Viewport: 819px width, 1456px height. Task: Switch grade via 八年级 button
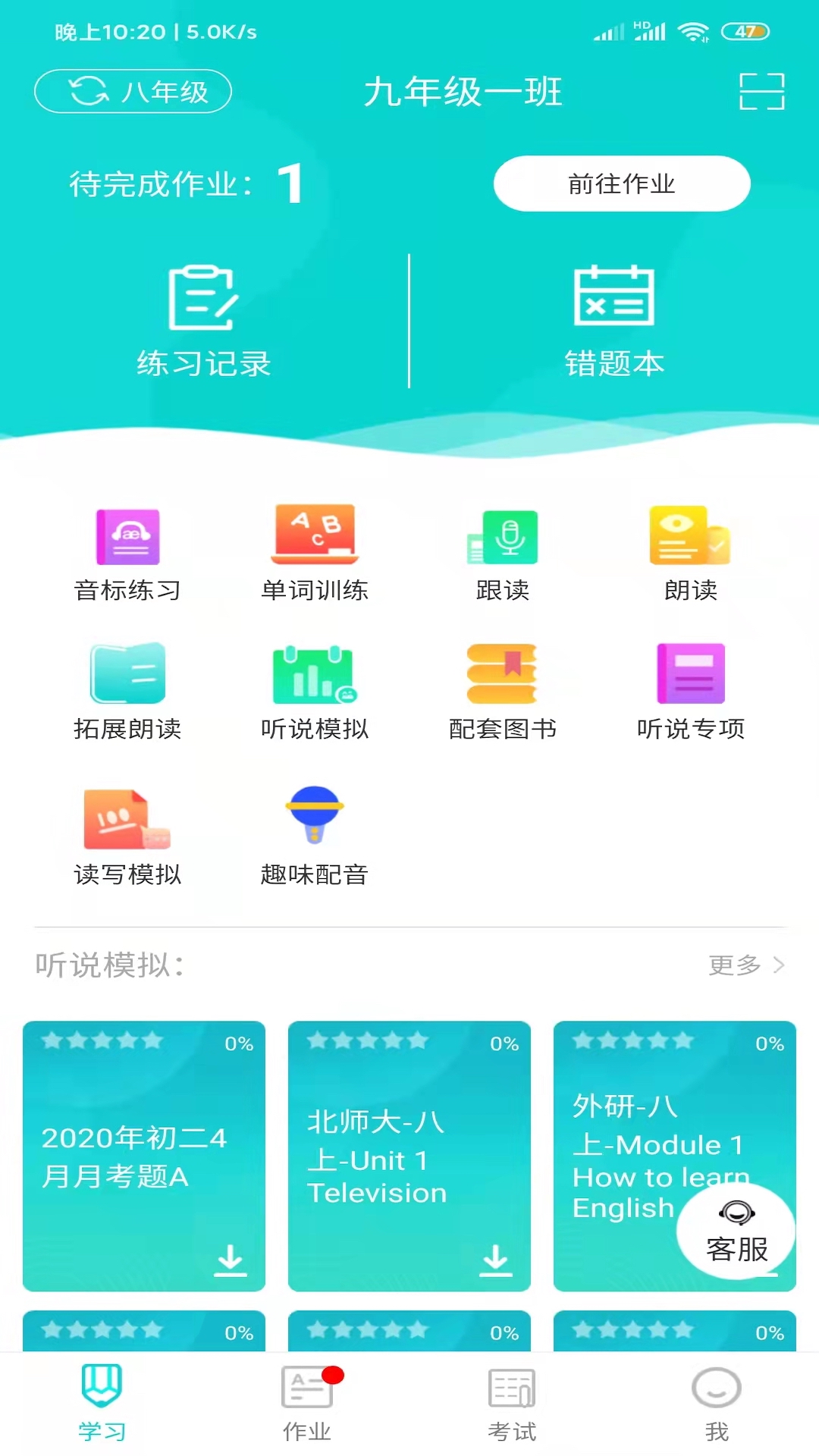(x=133, y=92)
